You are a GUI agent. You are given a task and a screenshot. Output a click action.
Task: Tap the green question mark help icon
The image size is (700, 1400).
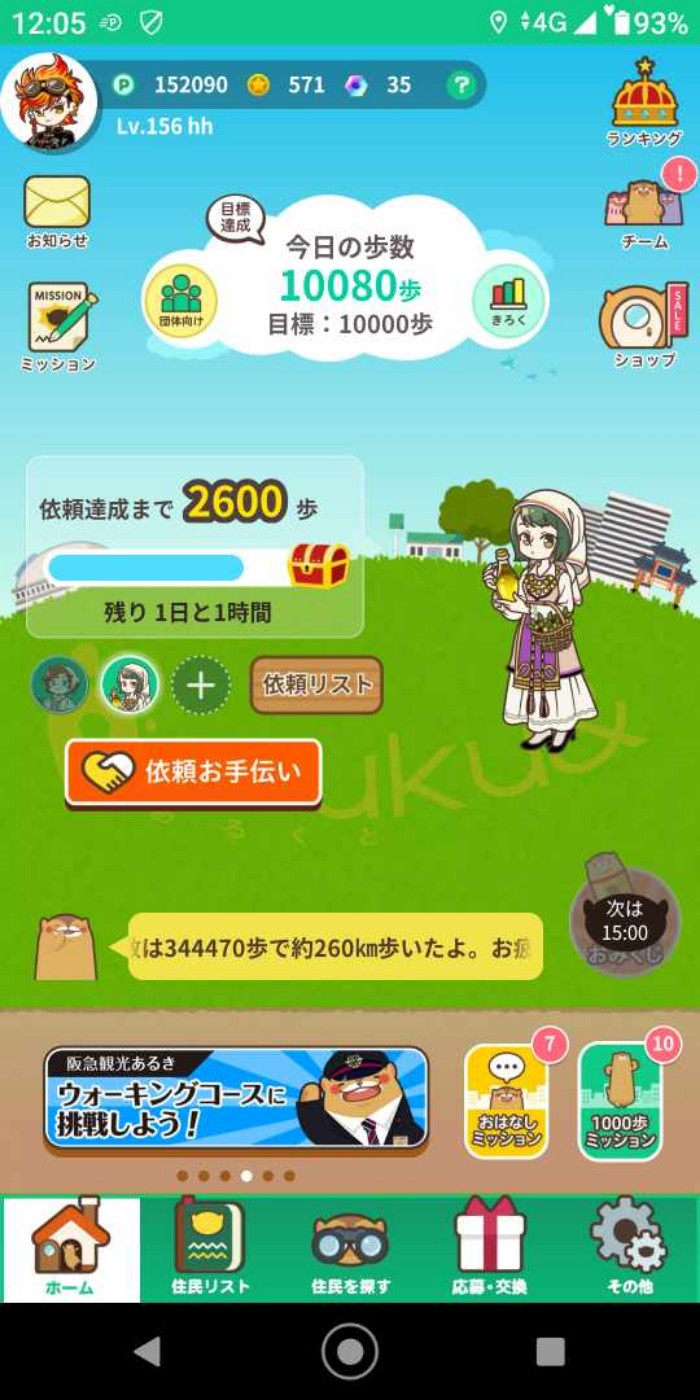coord(460,86)
